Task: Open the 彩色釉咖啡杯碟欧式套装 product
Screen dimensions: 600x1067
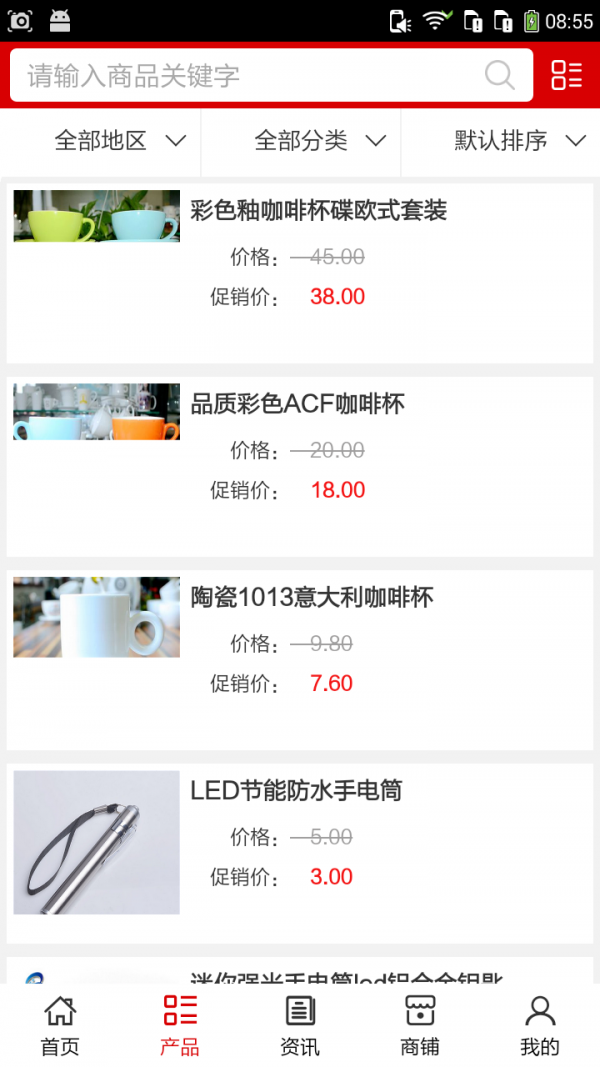Action: tap(318, 211)
